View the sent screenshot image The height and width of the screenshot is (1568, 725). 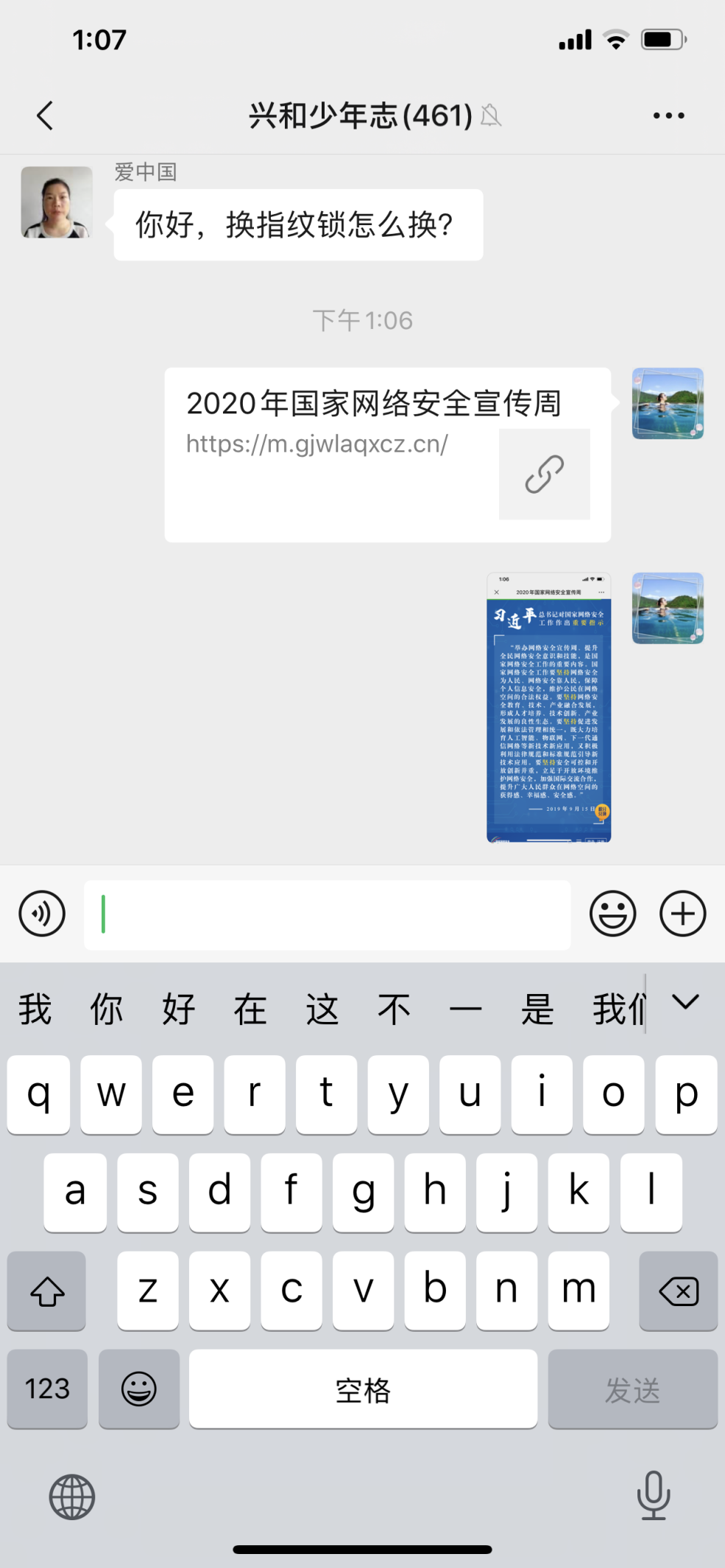pyautogui.click(x=548, y=706)
